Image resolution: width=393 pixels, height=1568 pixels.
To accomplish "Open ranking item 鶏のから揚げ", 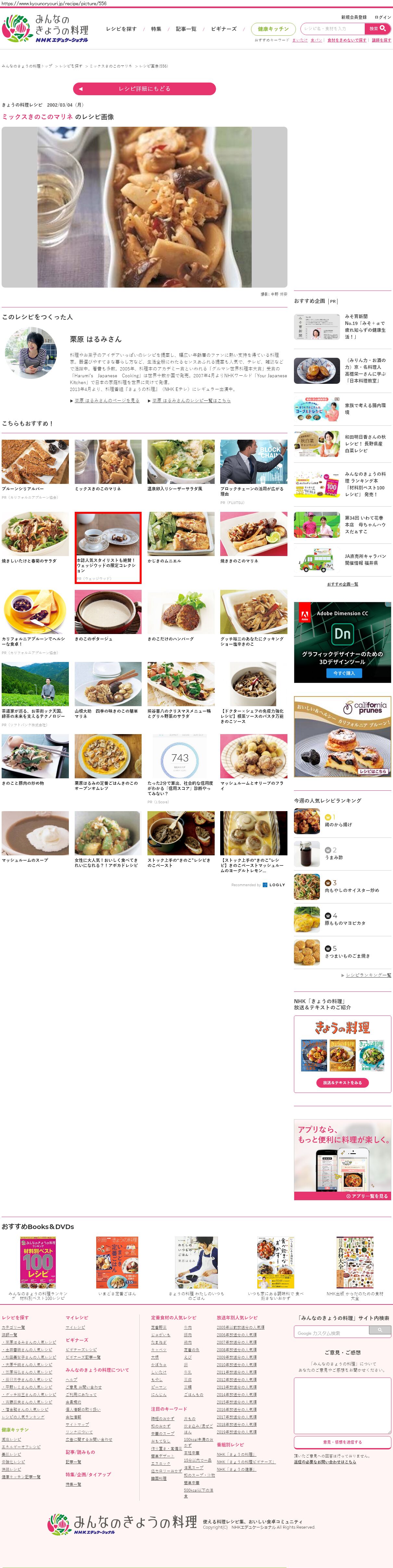I will tap(338, 824).
